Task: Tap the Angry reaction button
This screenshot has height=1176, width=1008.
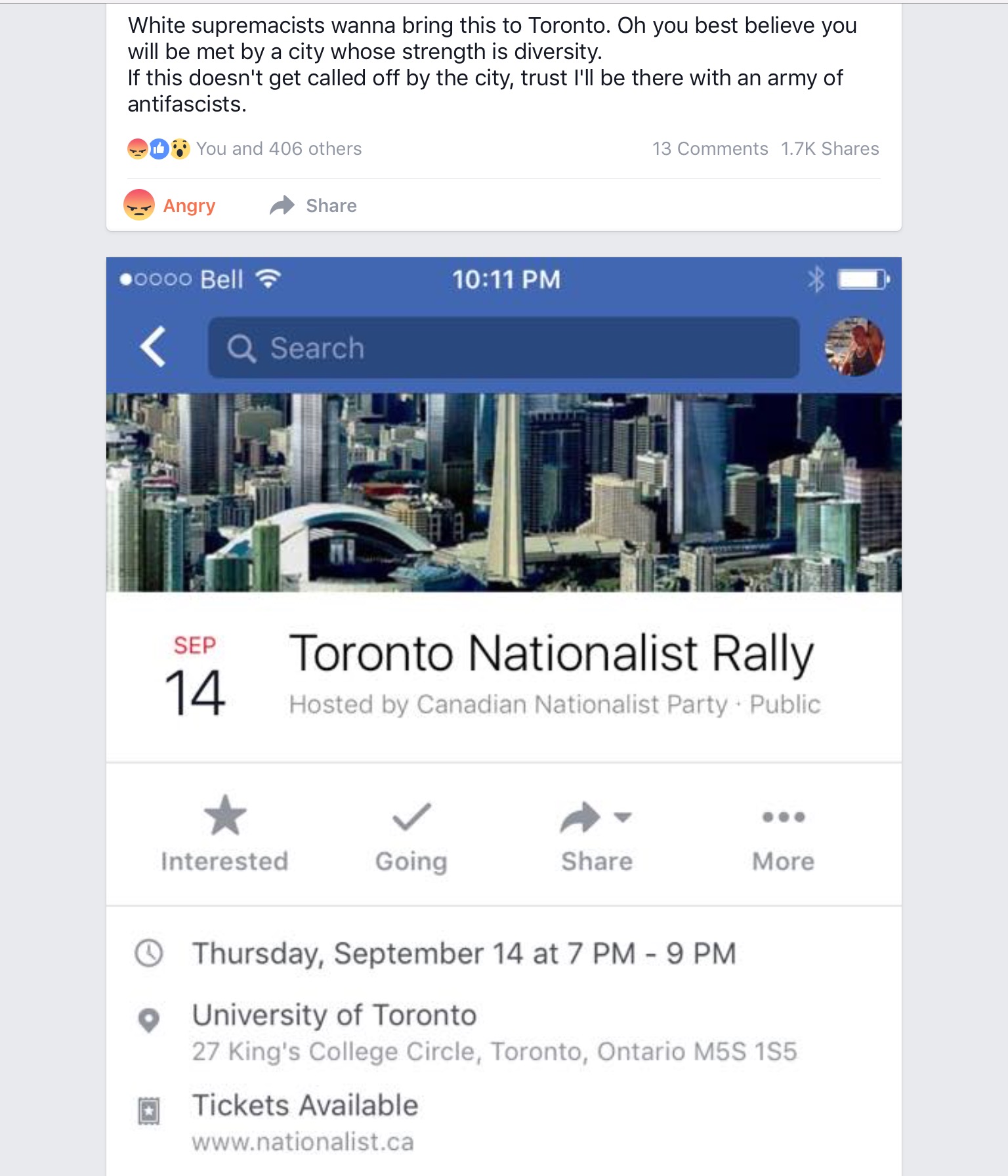Action: click(170, 205)
